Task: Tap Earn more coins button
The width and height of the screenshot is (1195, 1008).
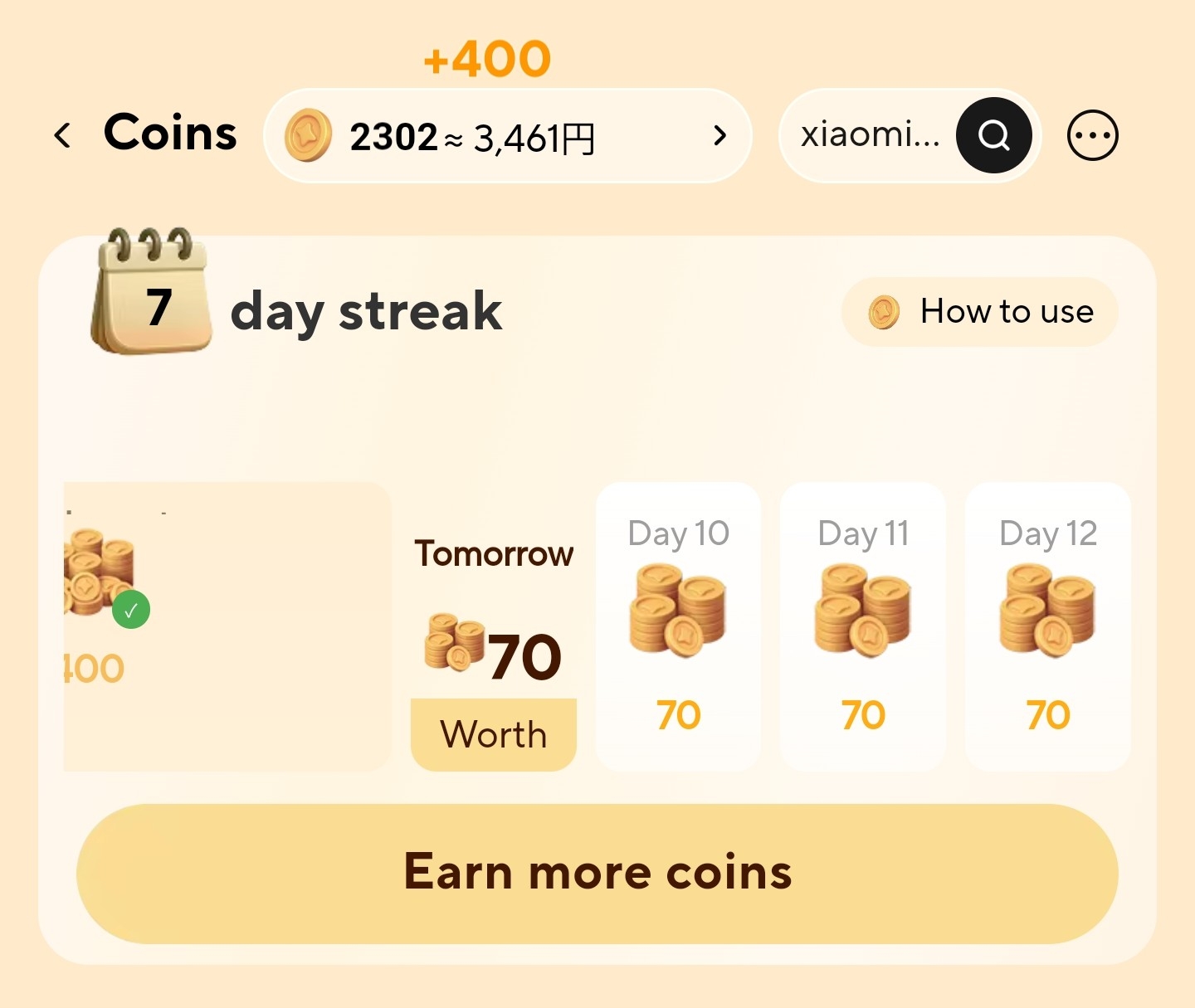Action: (597, 873)
